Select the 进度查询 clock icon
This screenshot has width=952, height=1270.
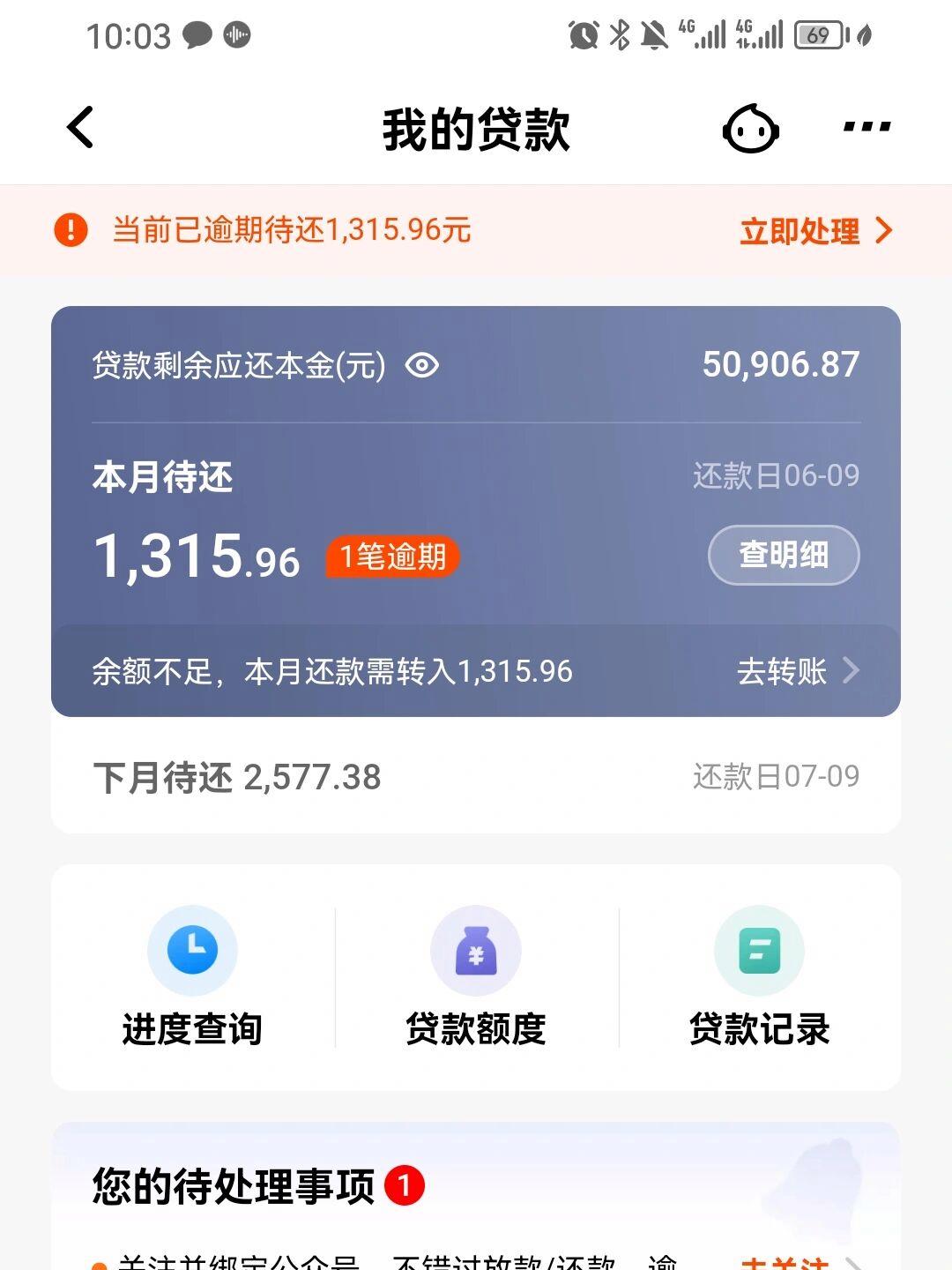tap(192, 950)
